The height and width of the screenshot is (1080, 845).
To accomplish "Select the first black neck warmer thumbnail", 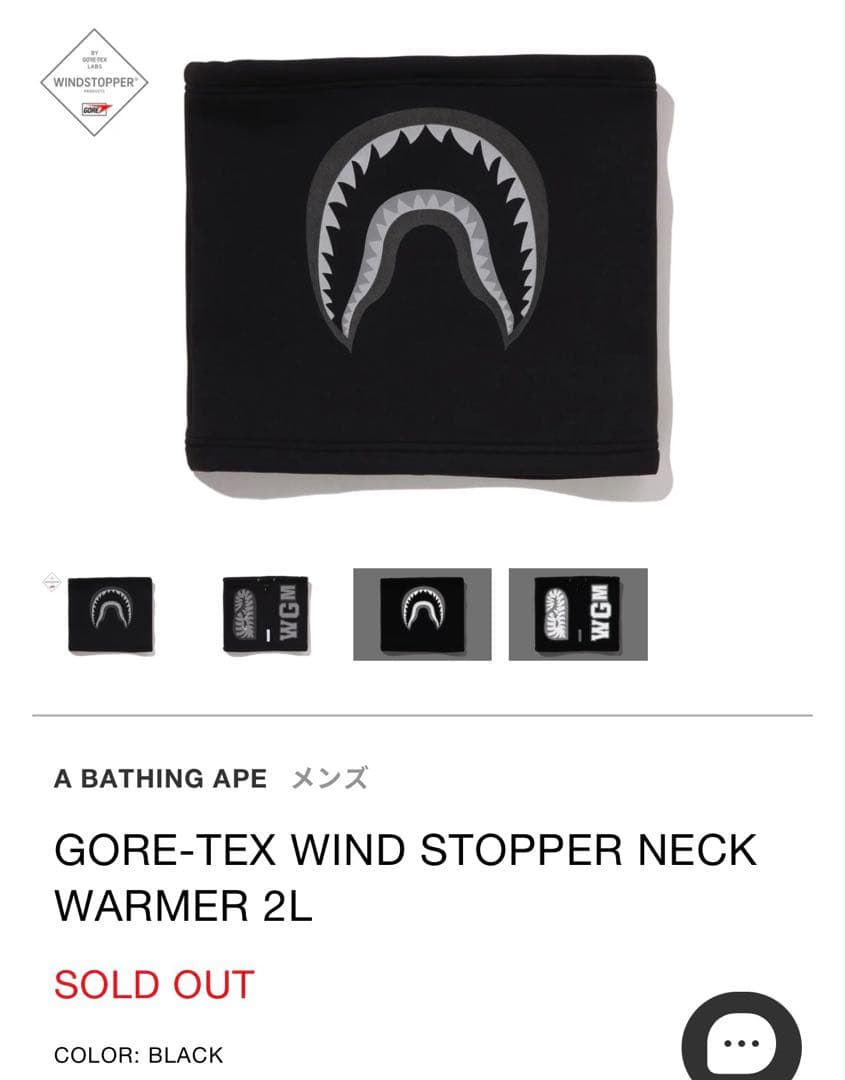I will (112, 614).
